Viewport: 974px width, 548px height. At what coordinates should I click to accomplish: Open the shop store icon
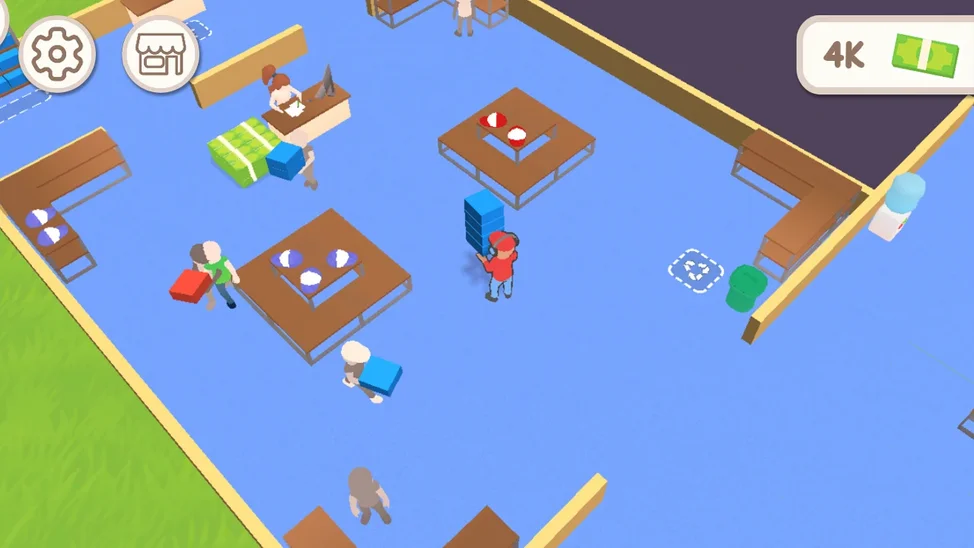(160, 55)
